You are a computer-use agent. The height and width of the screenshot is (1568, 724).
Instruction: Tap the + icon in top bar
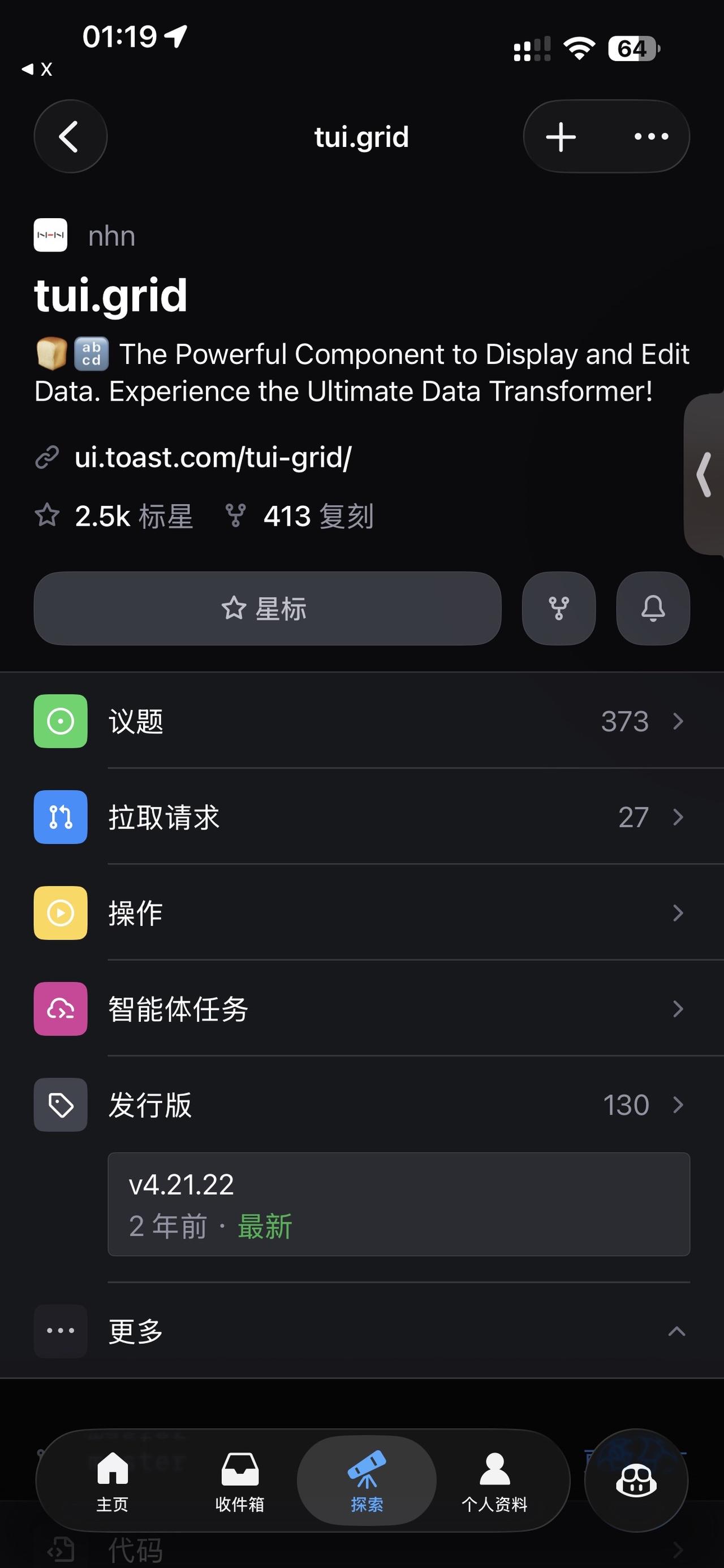click(560, 136)
